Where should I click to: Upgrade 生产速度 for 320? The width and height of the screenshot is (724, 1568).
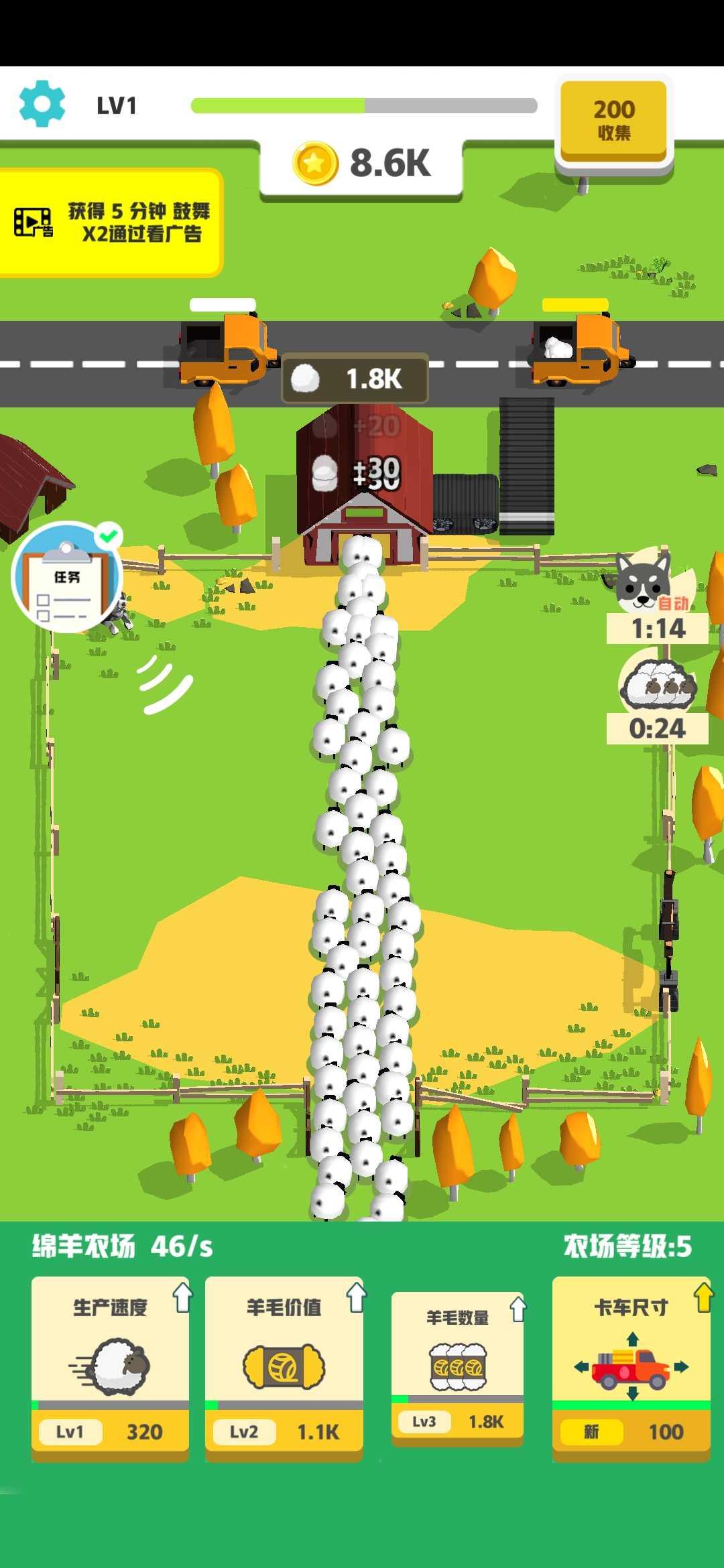point(110,1368)
